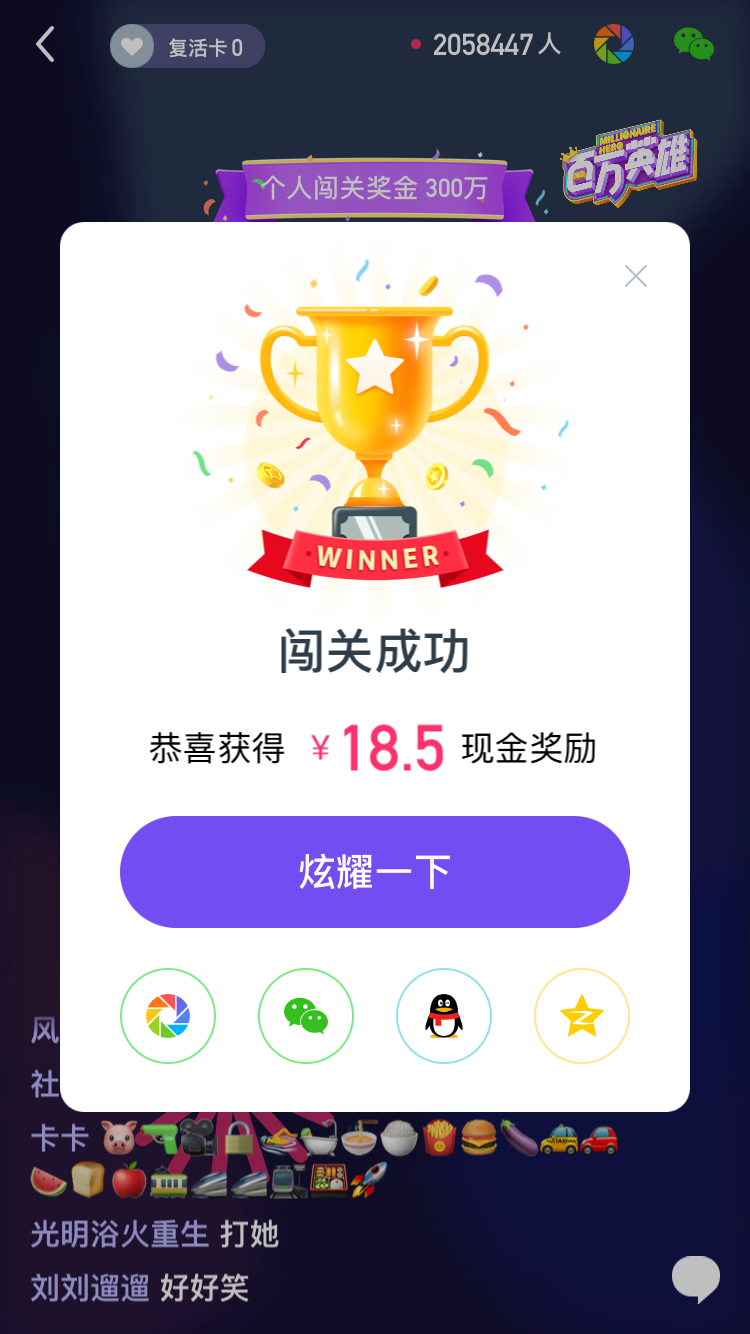Image resolution: width=750 pixels, height=1334 pixels.
Task: Tap the aperture share icon in the dialog
Action: tap(167, 1015)
